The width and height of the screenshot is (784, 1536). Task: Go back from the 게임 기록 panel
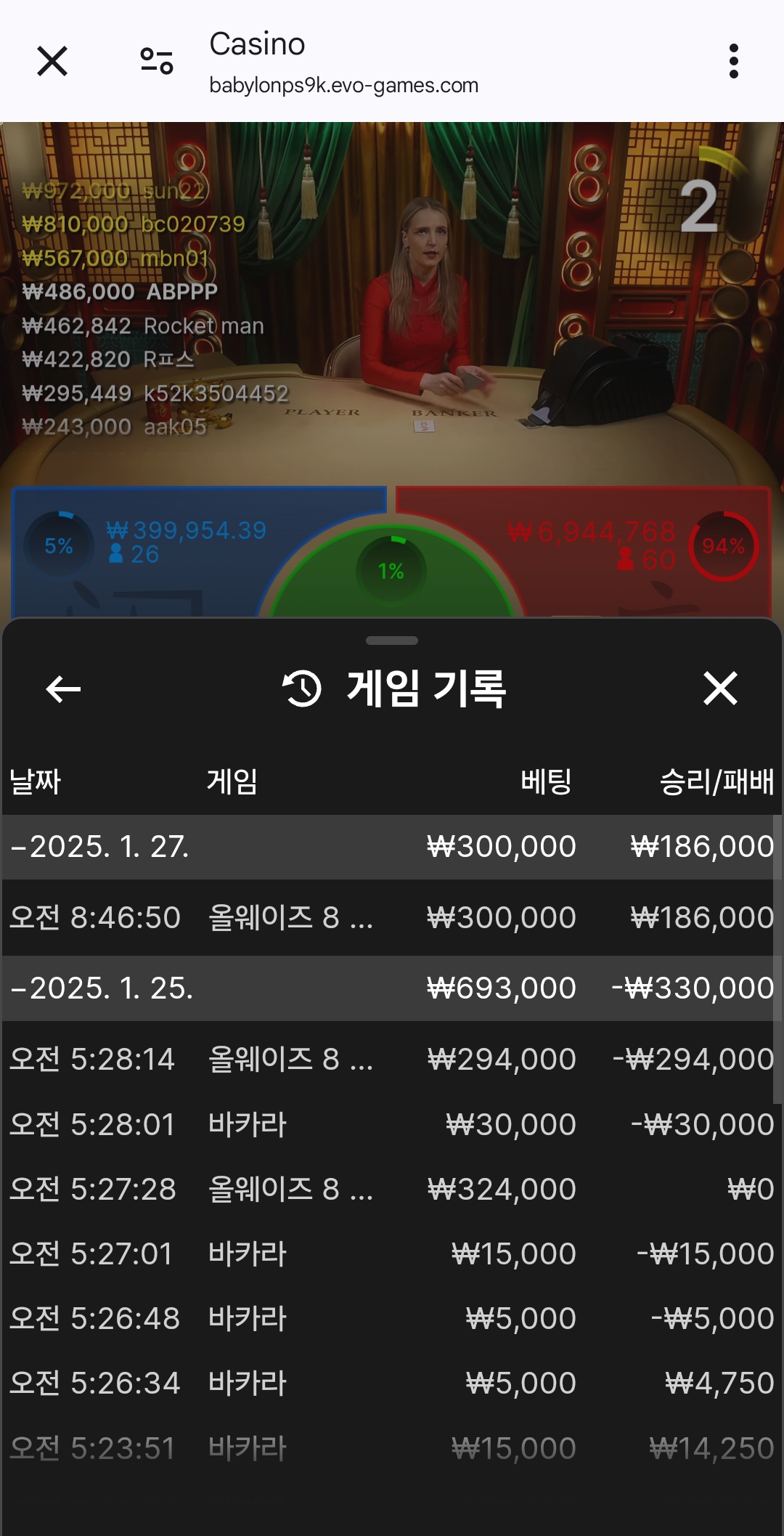[x=63, y=688]
